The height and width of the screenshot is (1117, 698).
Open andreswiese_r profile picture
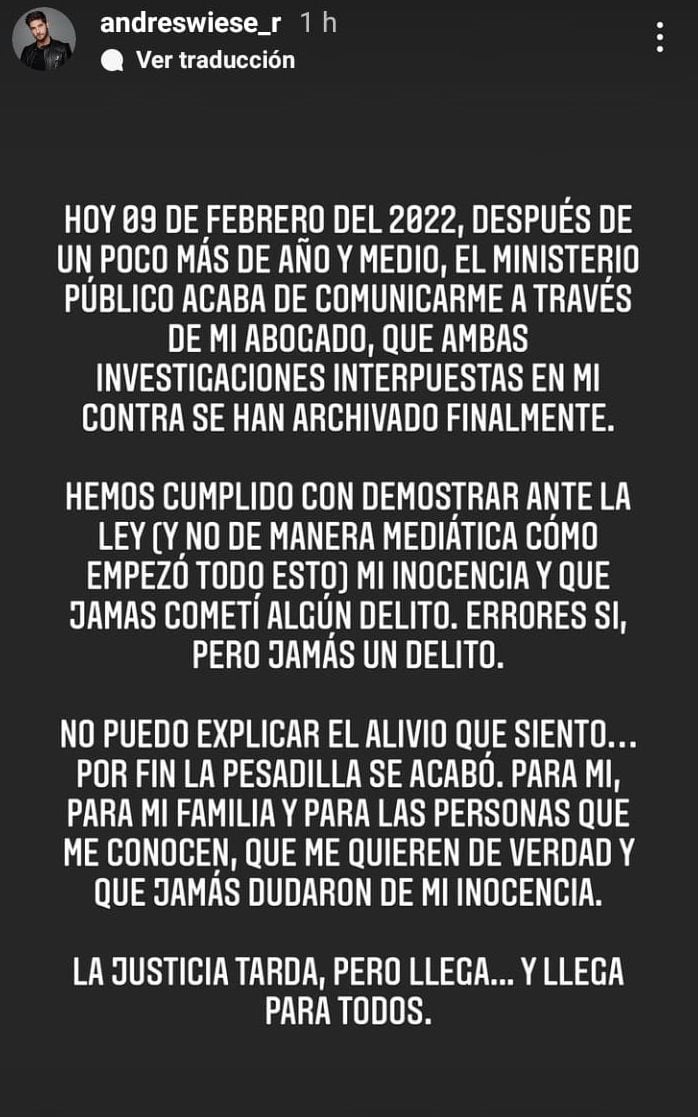tap(43, 39)
